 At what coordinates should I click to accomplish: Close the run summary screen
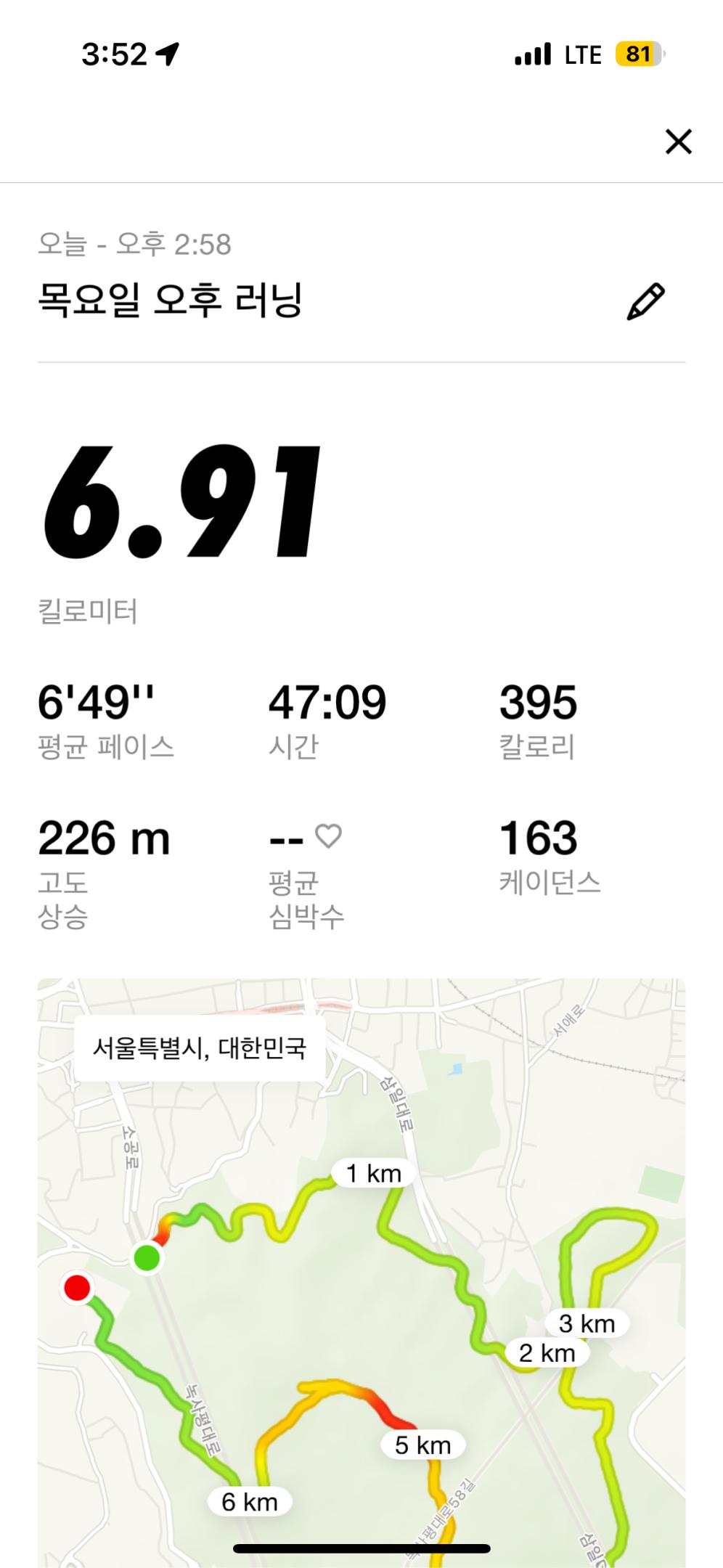click(x=678, y=142)
